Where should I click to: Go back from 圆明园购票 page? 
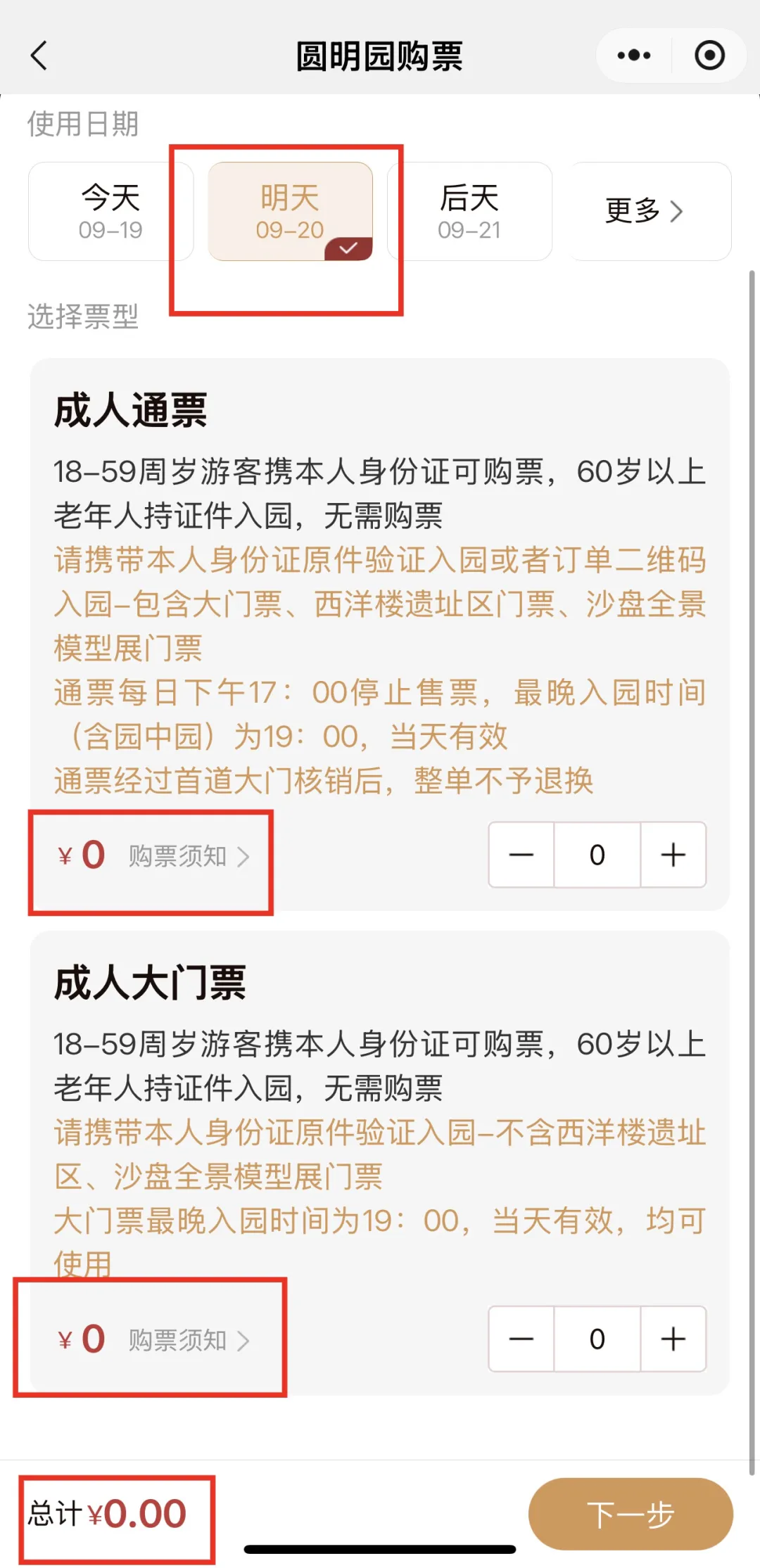coord(39,56)
